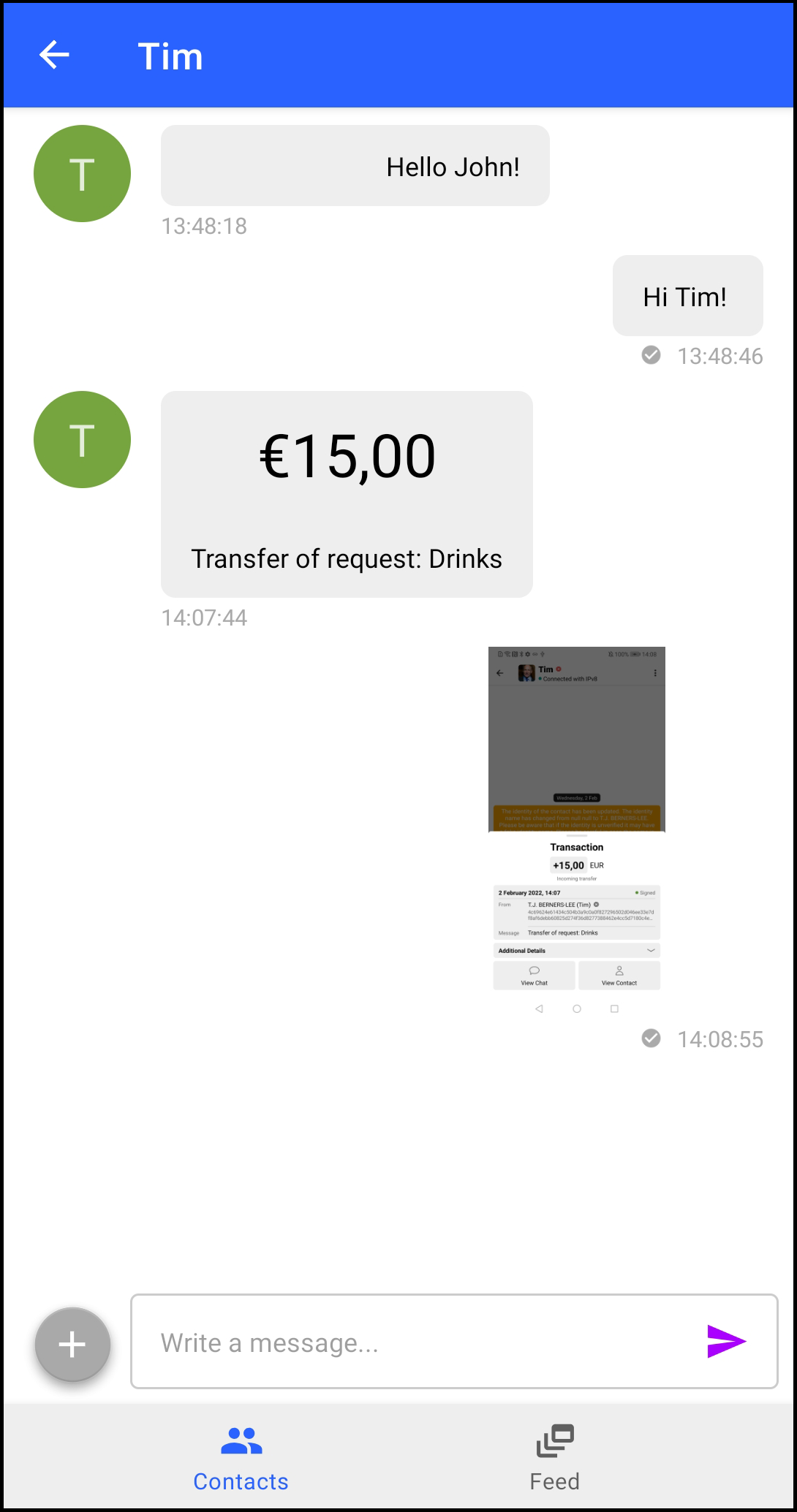This screenshot has height=1512, width=797.
Task: Focus the Write a message field
Action: click(x=417, y=1342)
